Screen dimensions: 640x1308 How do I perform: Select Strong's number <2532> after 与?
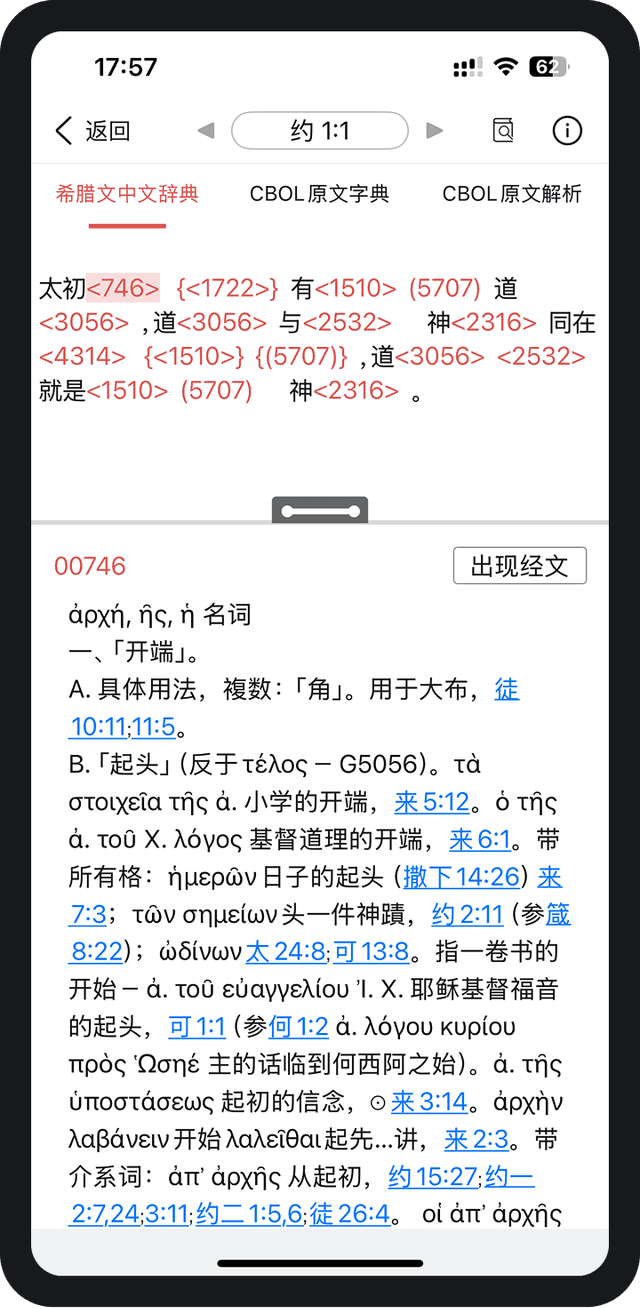(347, 322)
